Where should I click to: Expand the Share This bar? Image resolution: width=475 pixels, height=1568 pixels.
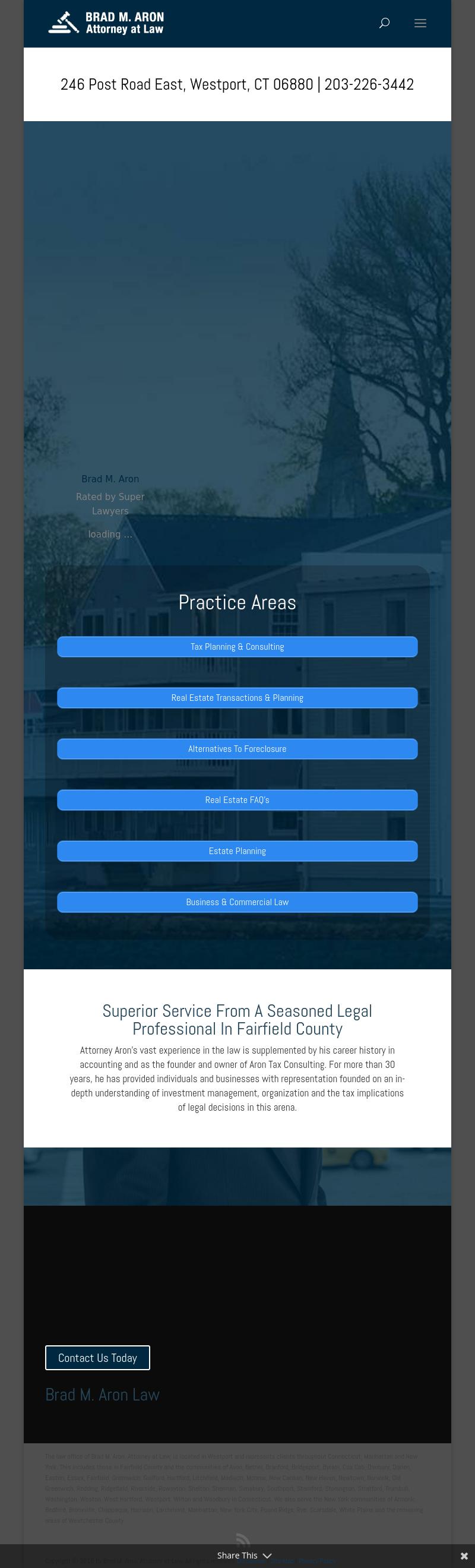click(244, 1555)
